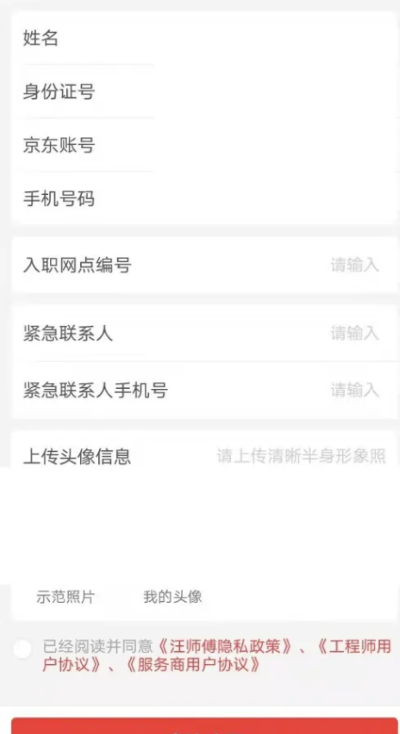The width and height of the screenshot is (400, 734).
Task: Open the 《汪师傅隐私政策》 link
Action: [225, 646]
